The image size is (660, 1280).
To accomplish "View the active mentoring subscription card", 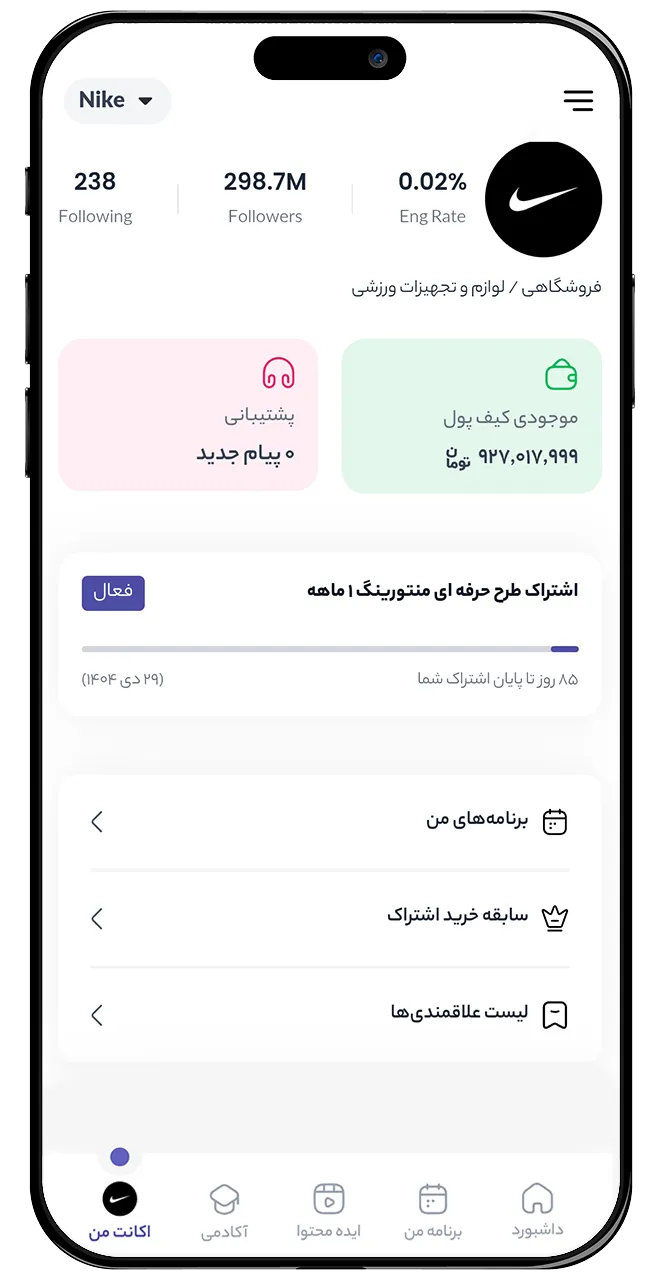I will pyautogui.click(x=330, y=634).
